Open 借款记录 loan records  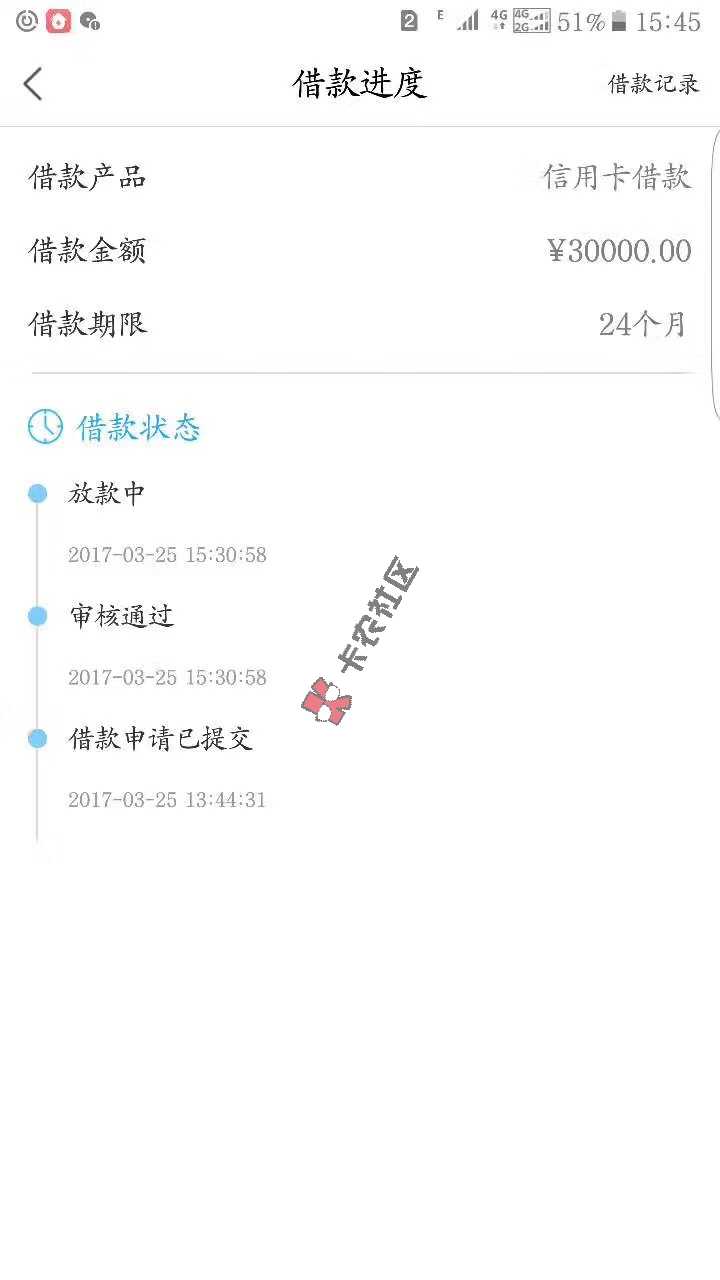pos(653,84)
